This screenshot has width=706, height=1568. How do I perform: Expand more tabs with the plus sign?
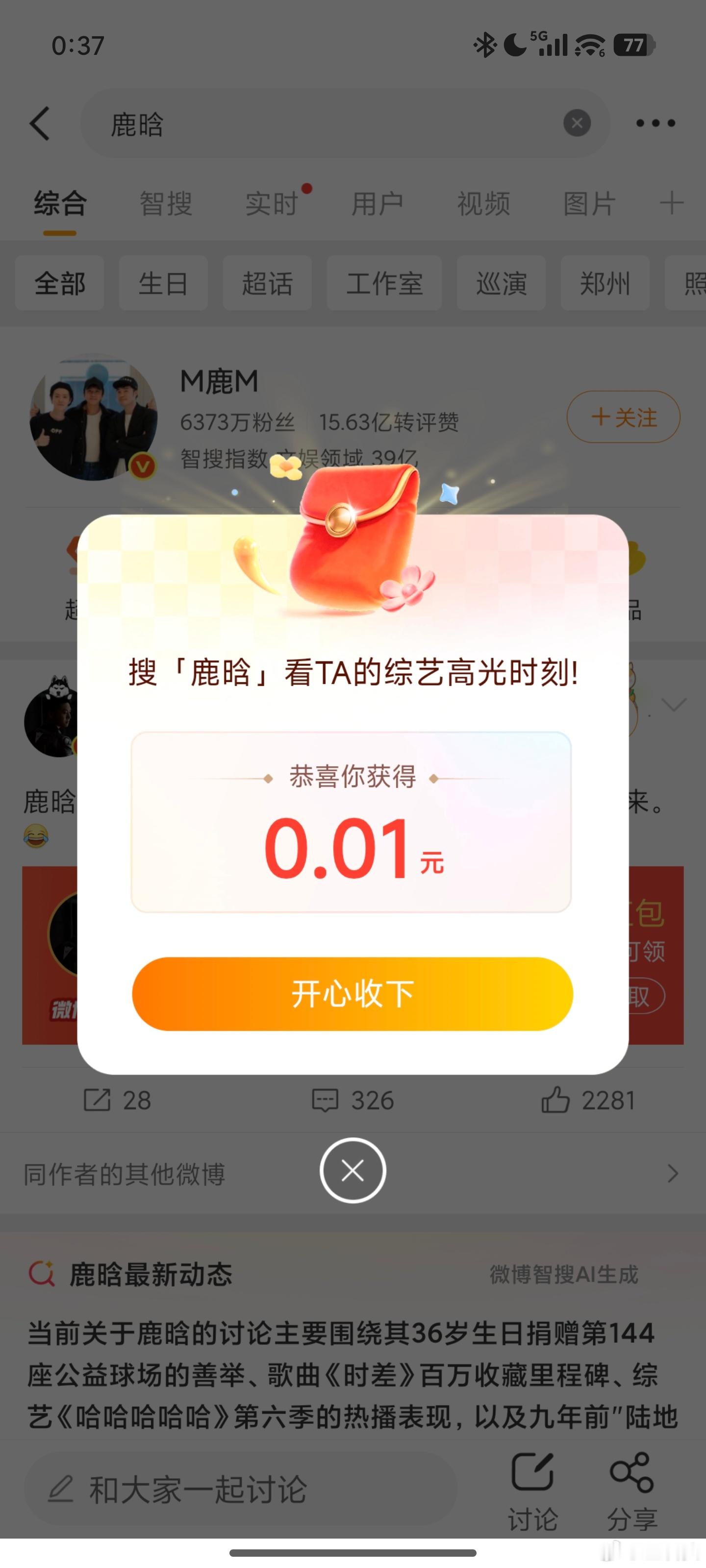point(671,203)
